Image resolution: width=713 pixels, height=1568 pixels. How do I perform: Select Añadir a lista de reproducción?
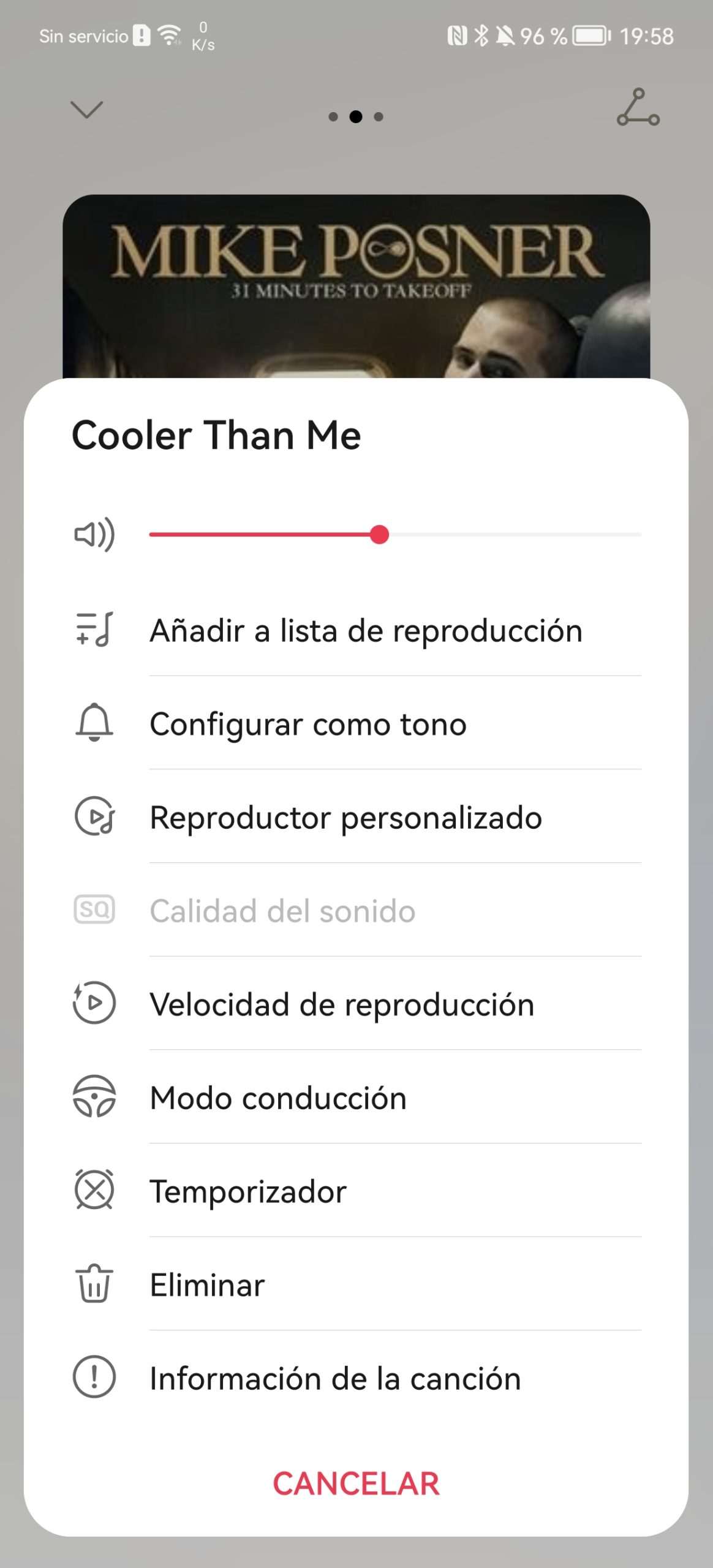(x=356, y=630)
